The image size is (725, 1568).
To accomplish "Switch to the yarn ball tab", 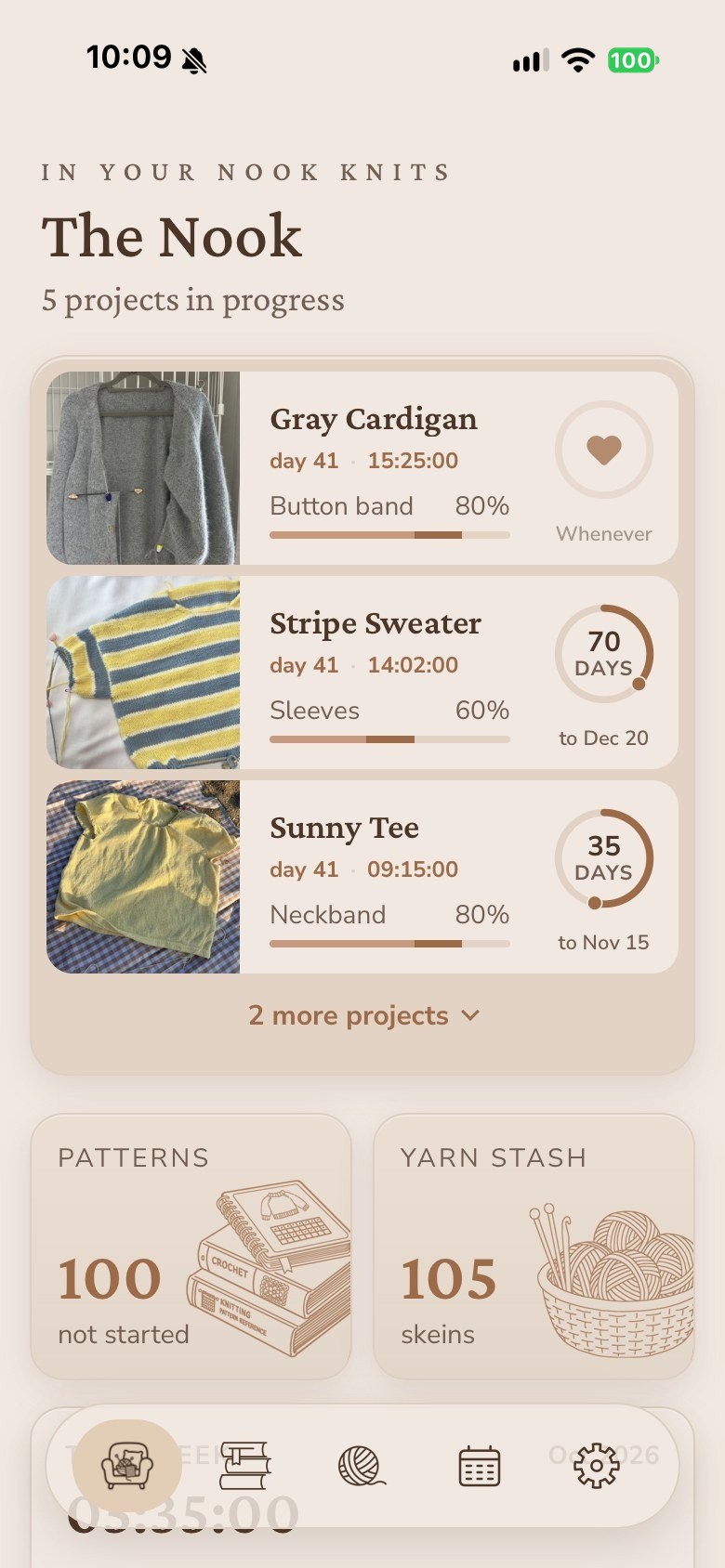I will [362, 1467].
